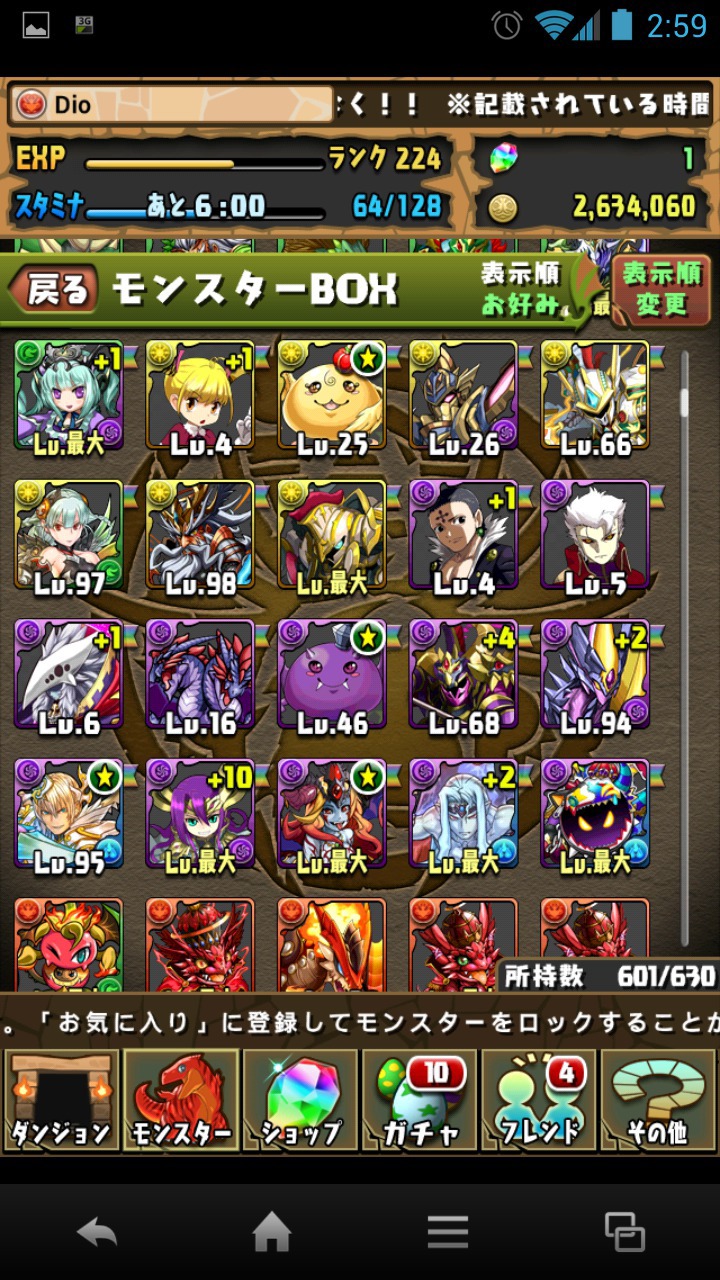
Task: Open the その他 menu tab
Action: (x=657, y=1101)
